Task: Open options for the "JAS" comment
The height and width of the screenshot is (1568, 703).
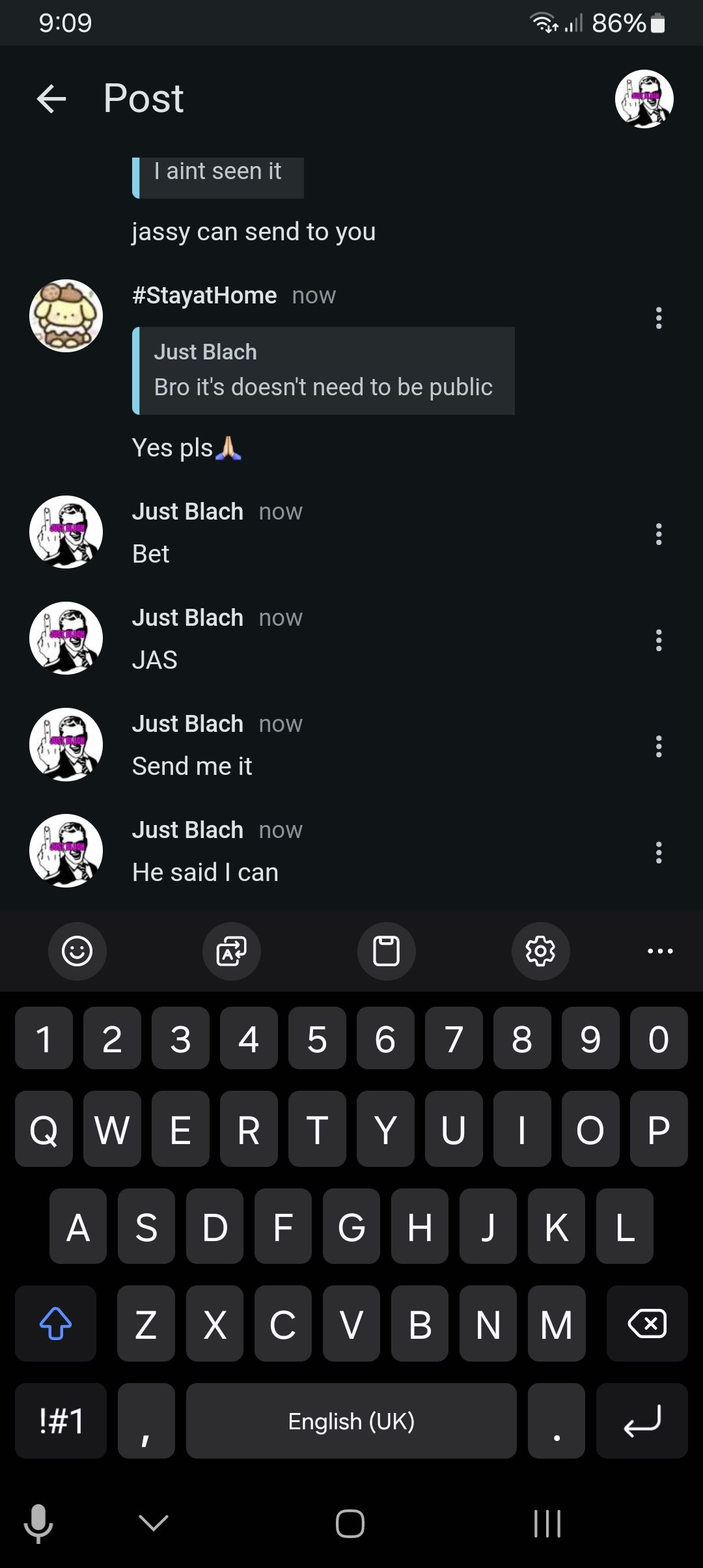Action: [x=659, y=640]
